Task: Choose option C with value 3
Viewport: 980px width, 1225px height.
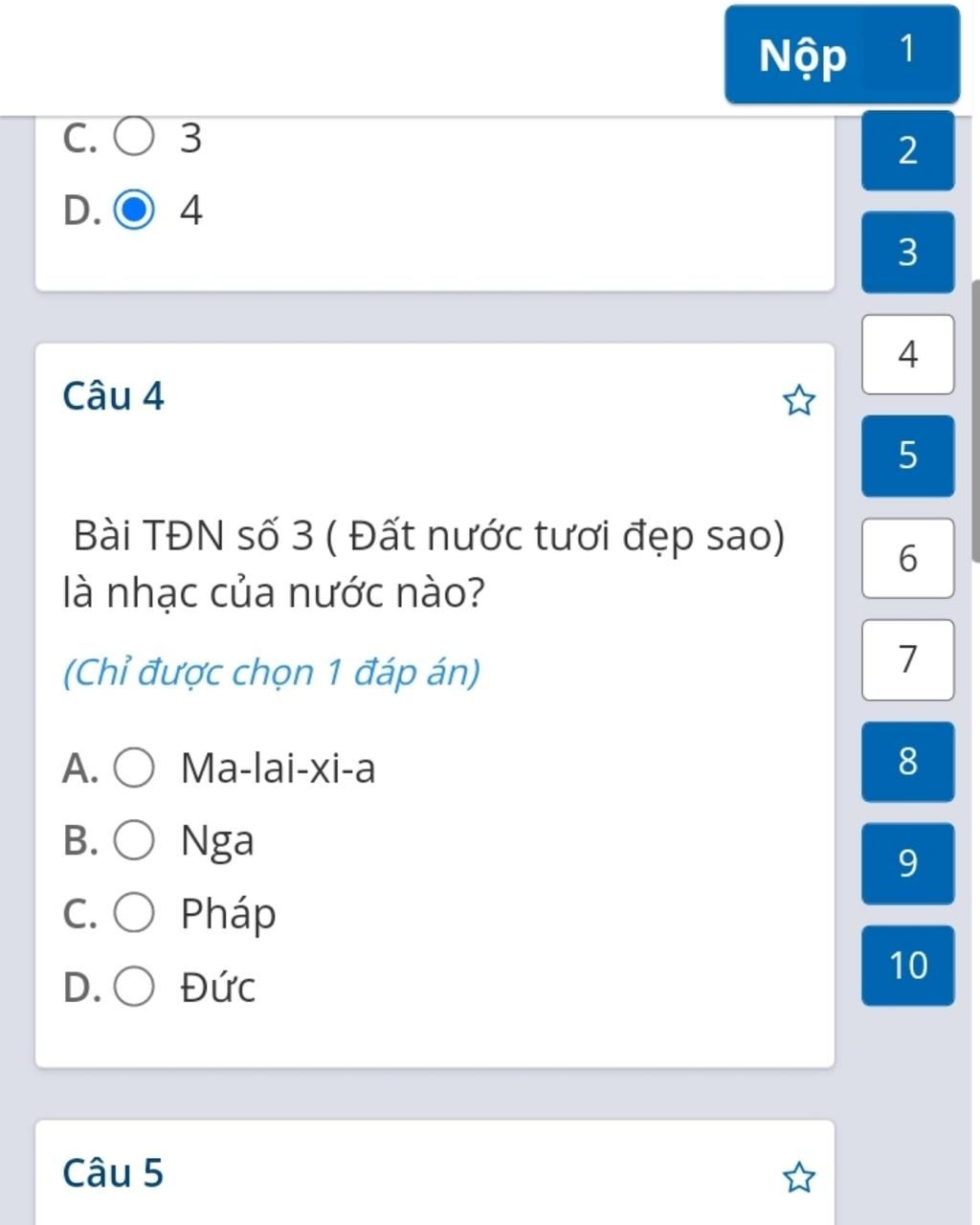Action: click(134, 137)
